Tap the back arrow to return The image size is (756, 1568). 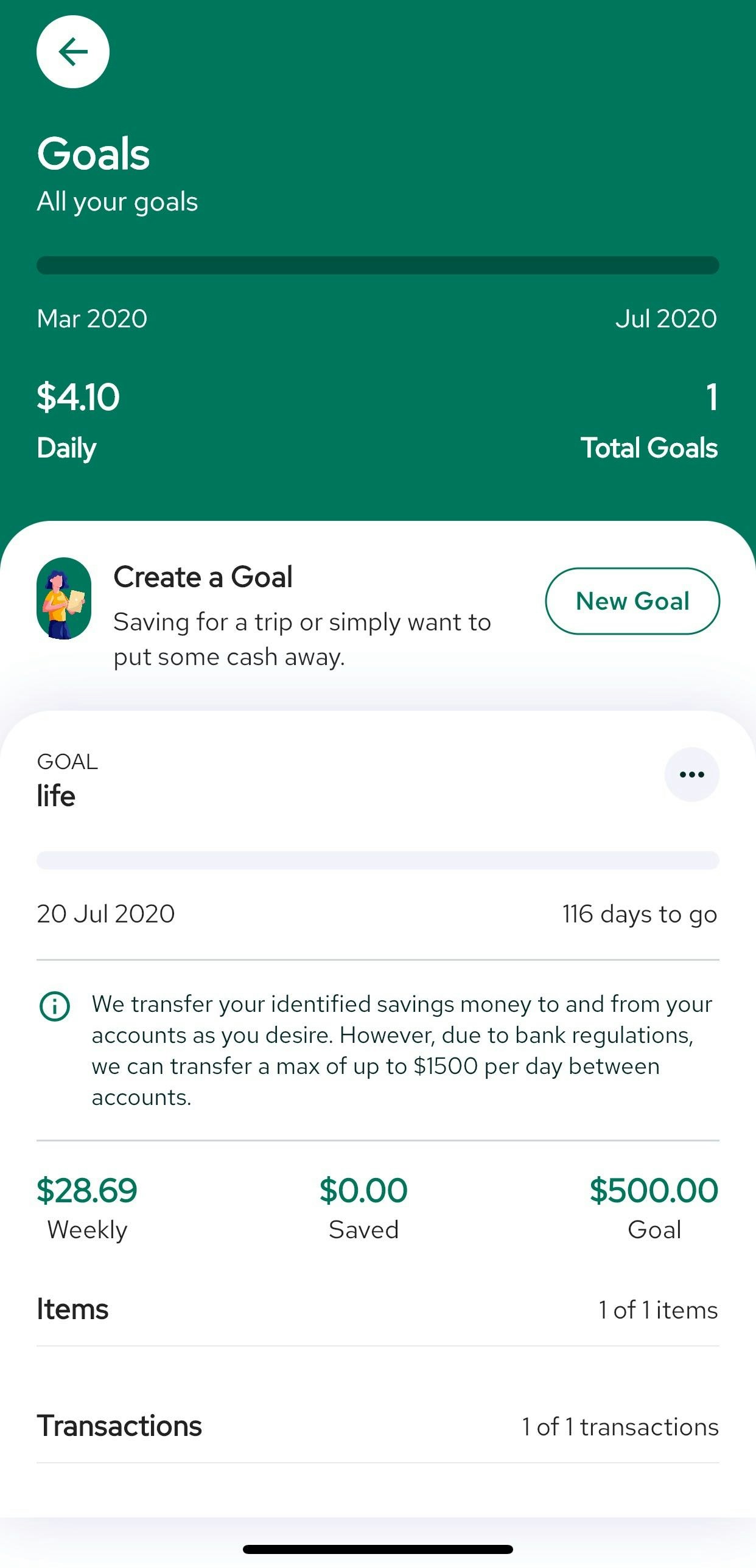72,52
